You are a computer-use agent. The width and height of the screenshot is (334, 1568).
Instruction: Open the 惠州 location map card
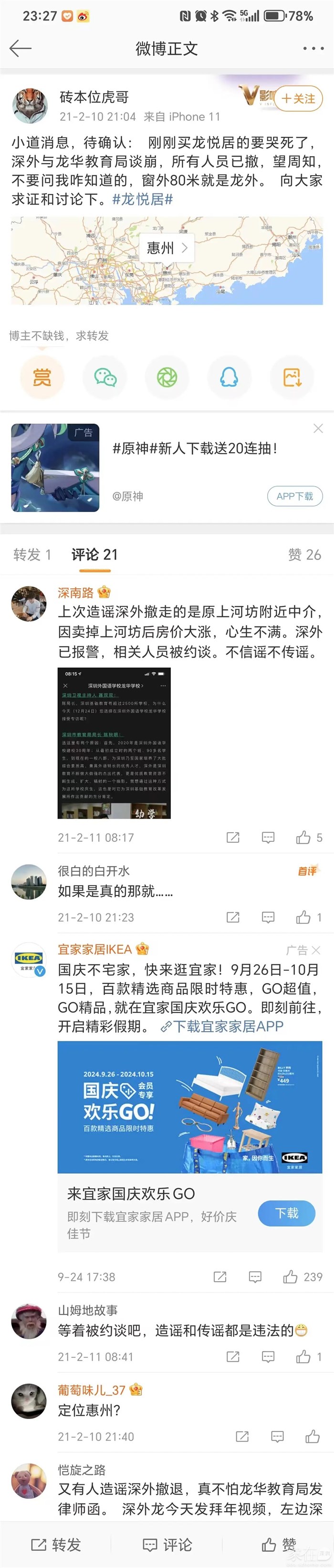(x=167, y=248)
